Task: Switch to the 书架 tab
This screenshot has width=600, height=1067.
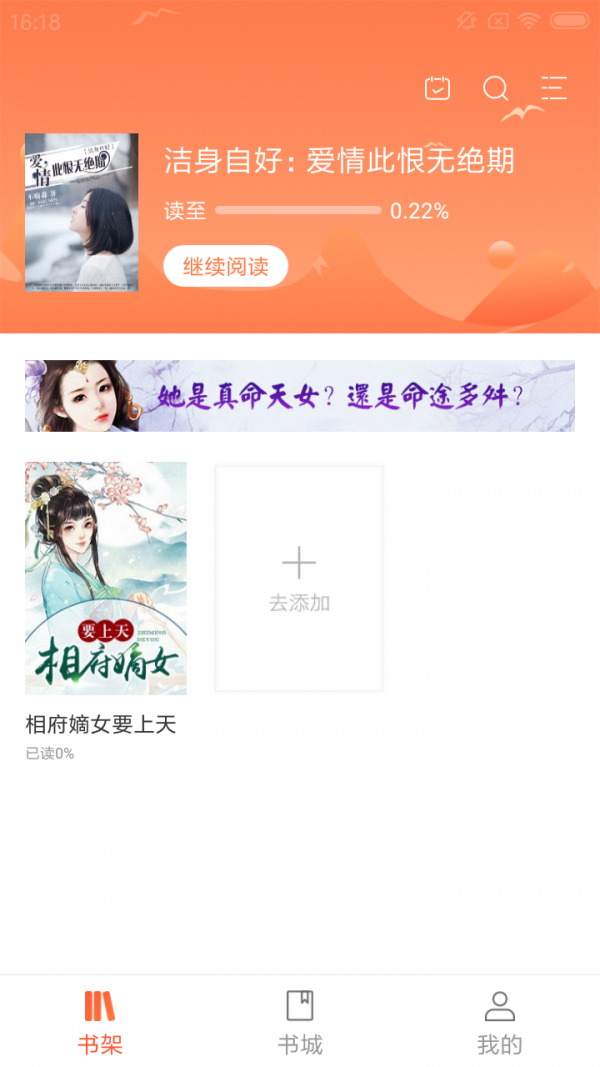Action: pyautogui.click(x=100, y=1022)
